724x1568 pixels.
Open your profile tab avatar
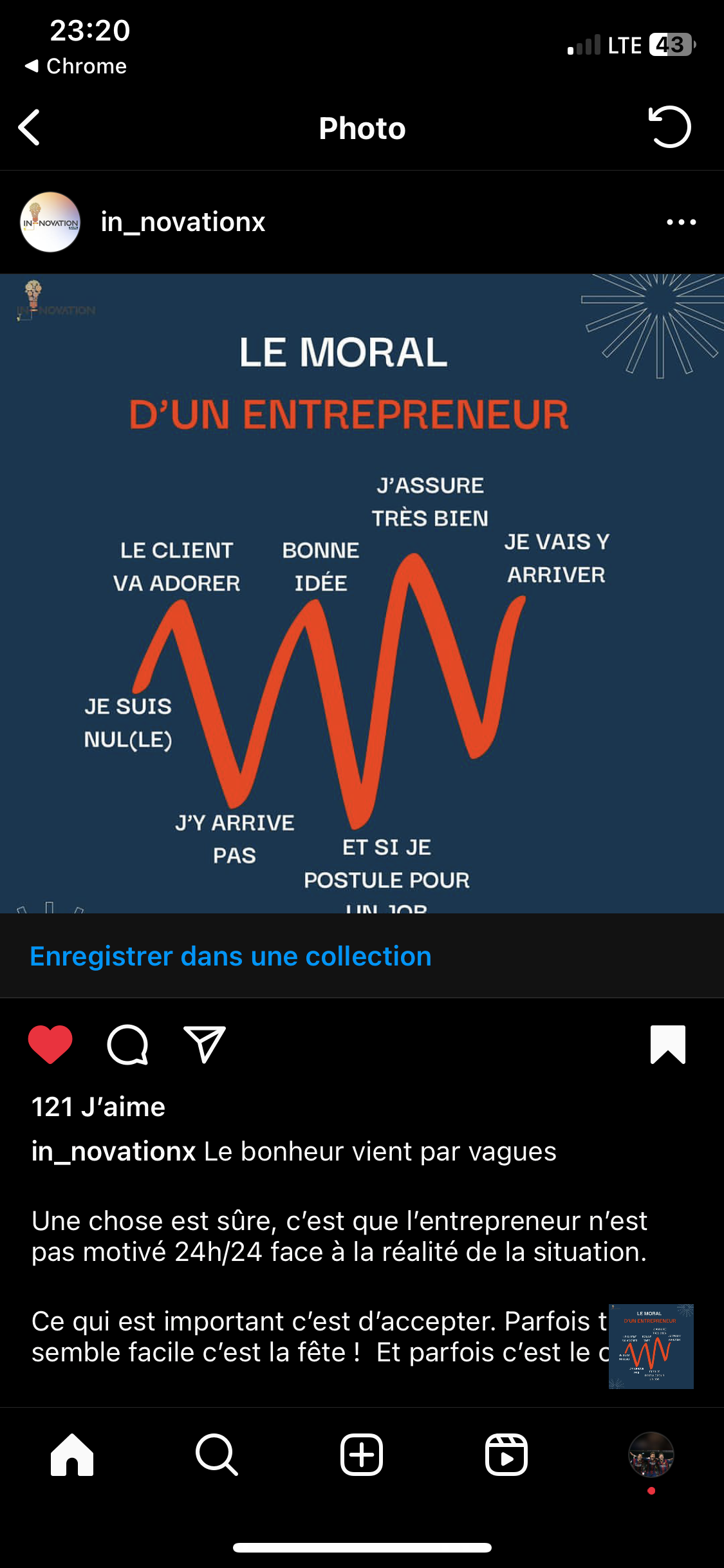[x=651, y=1455]
